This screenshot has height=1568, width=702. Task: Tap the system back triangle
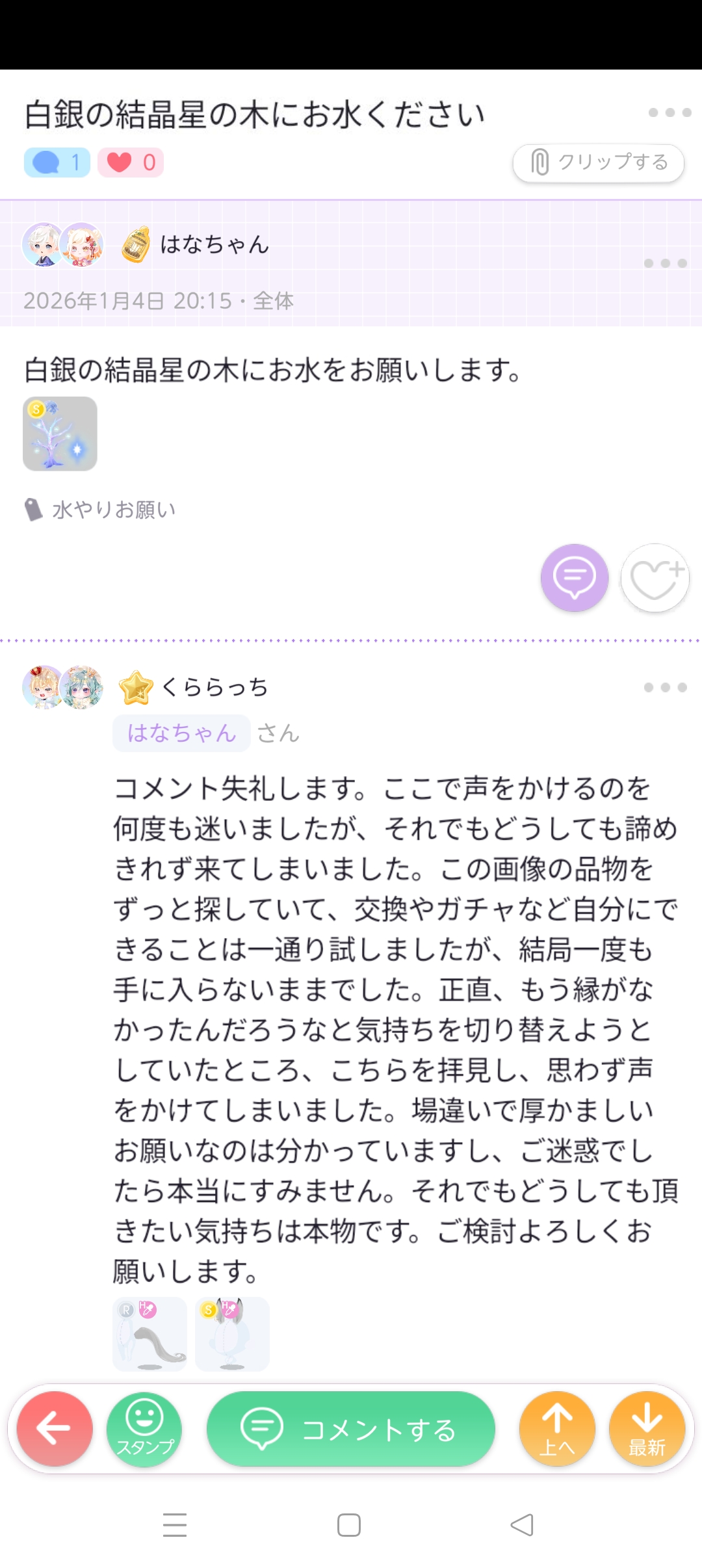(x=523, y=1525)
